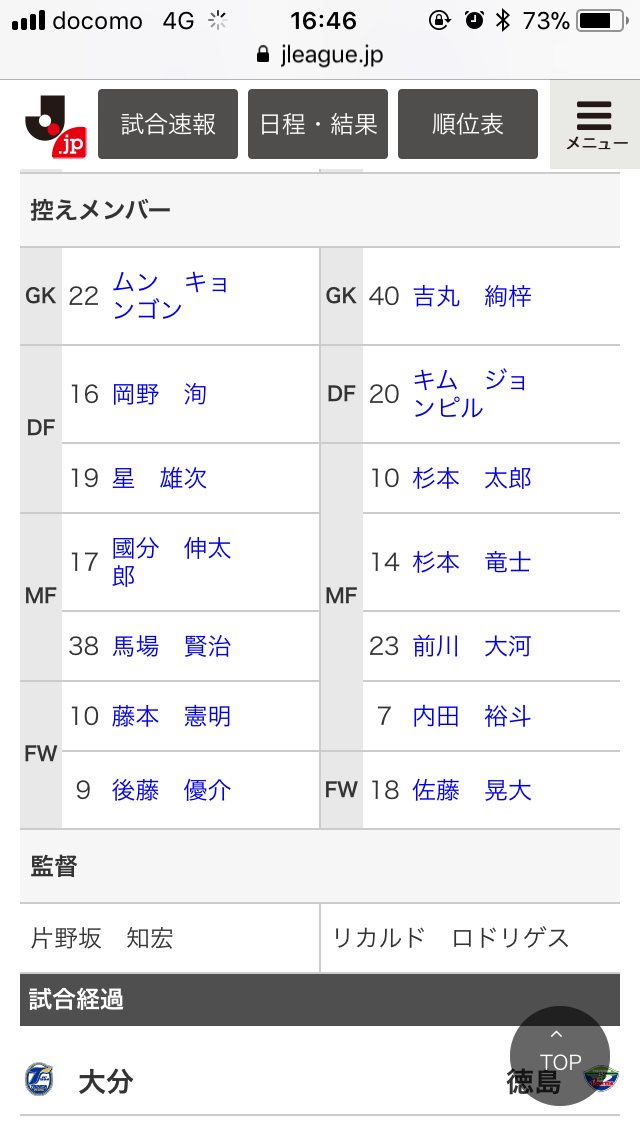Select player 内田 裕斗
The image size is (640, 1136).
pos(472,716)
